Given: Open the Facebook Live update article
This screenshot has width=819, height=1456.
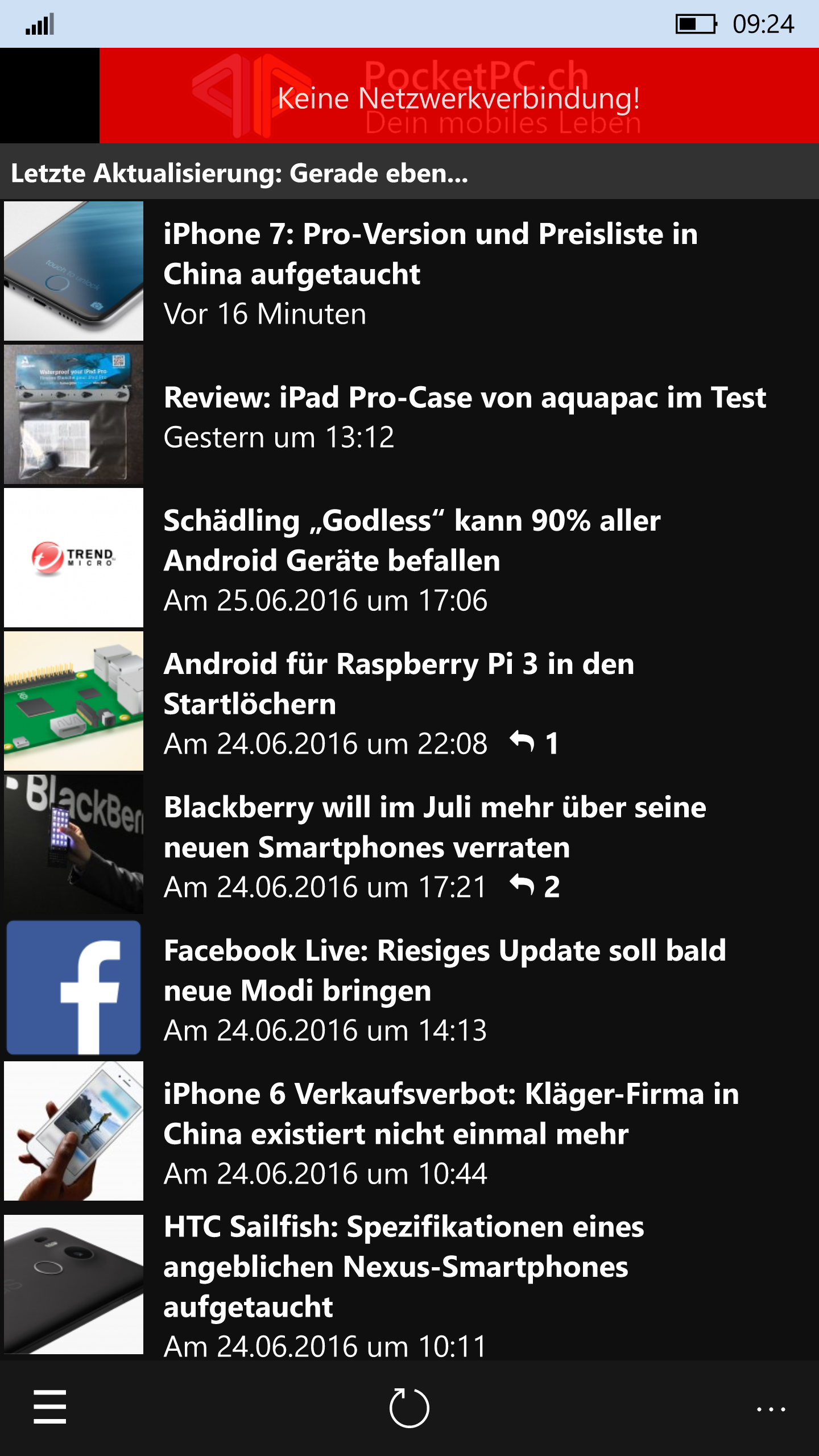Looking at the screenshot, I should (409, 988).
